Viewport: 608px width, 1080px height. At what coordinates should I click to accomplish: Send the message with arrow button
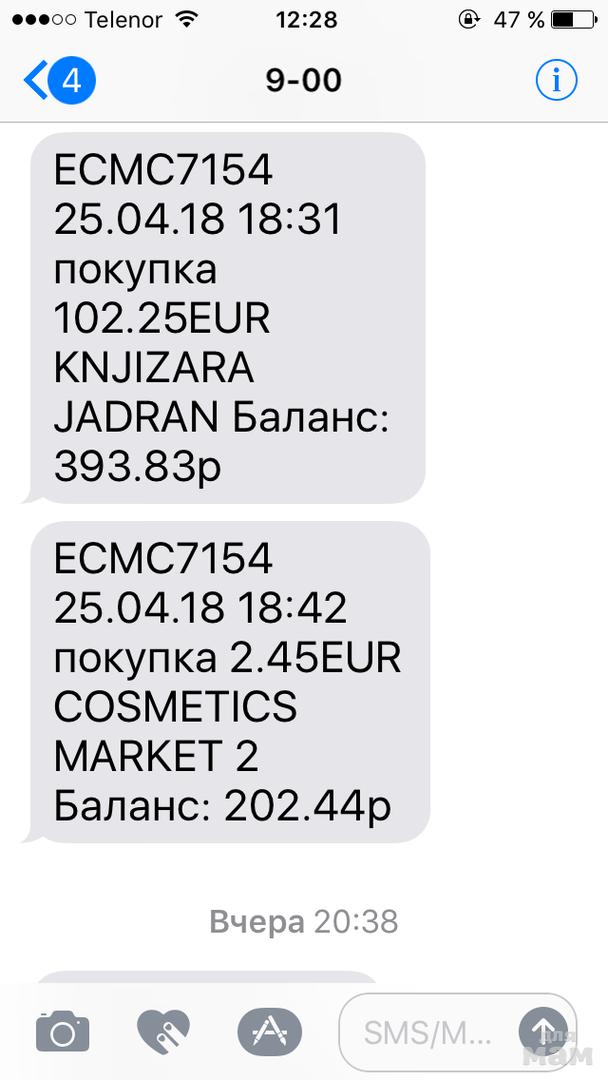point(543,1030)
